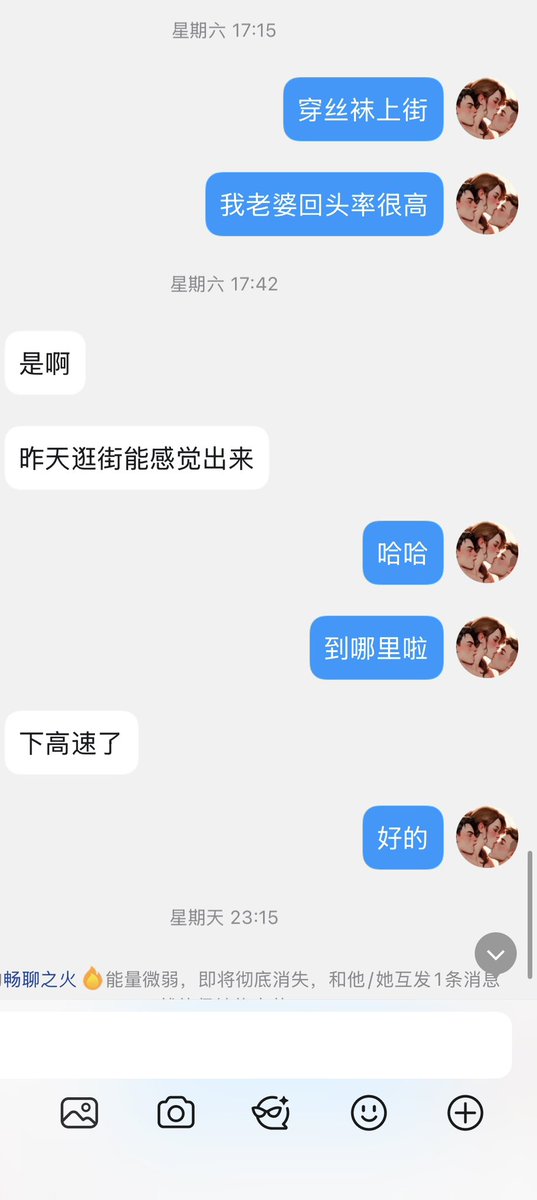Open the photo gallery picker icon

coord(79,1113)
